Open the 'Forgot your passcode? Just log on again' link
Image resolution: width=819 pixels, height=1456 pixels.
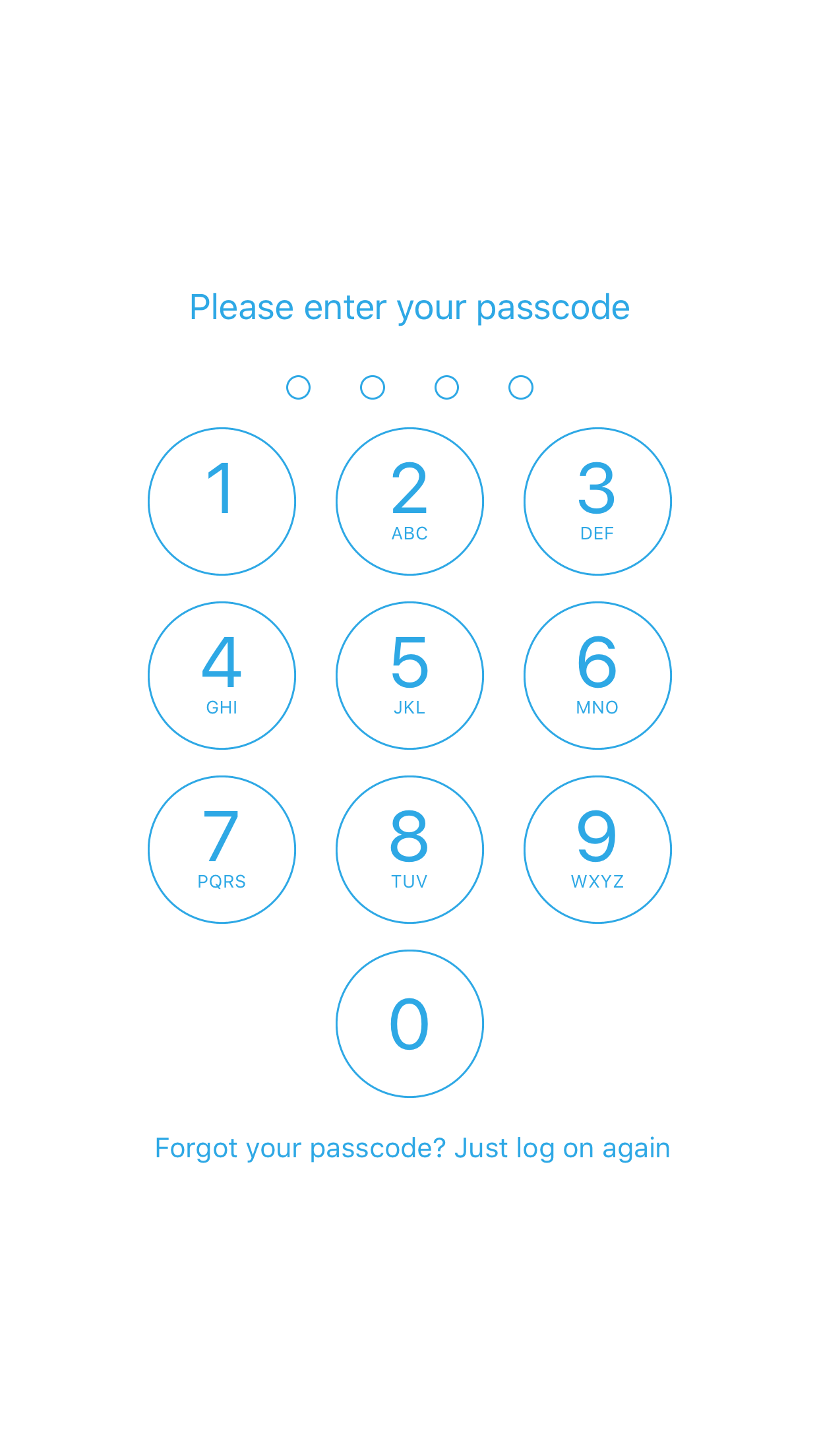pos(412,1148)
